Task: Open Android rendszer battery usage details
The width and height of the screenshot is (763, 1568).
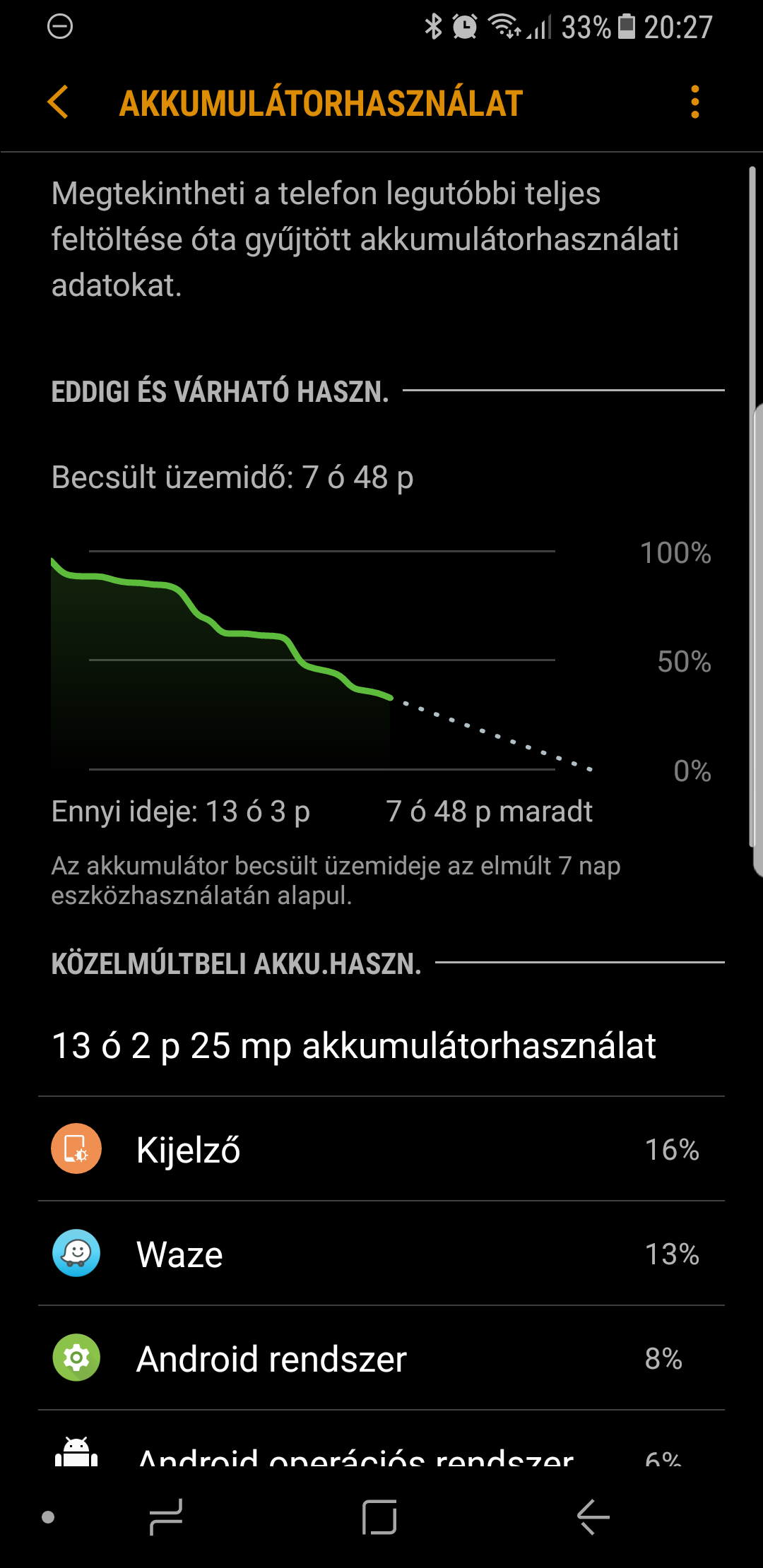Action: pyautogui.click(x=381, y=1358)
